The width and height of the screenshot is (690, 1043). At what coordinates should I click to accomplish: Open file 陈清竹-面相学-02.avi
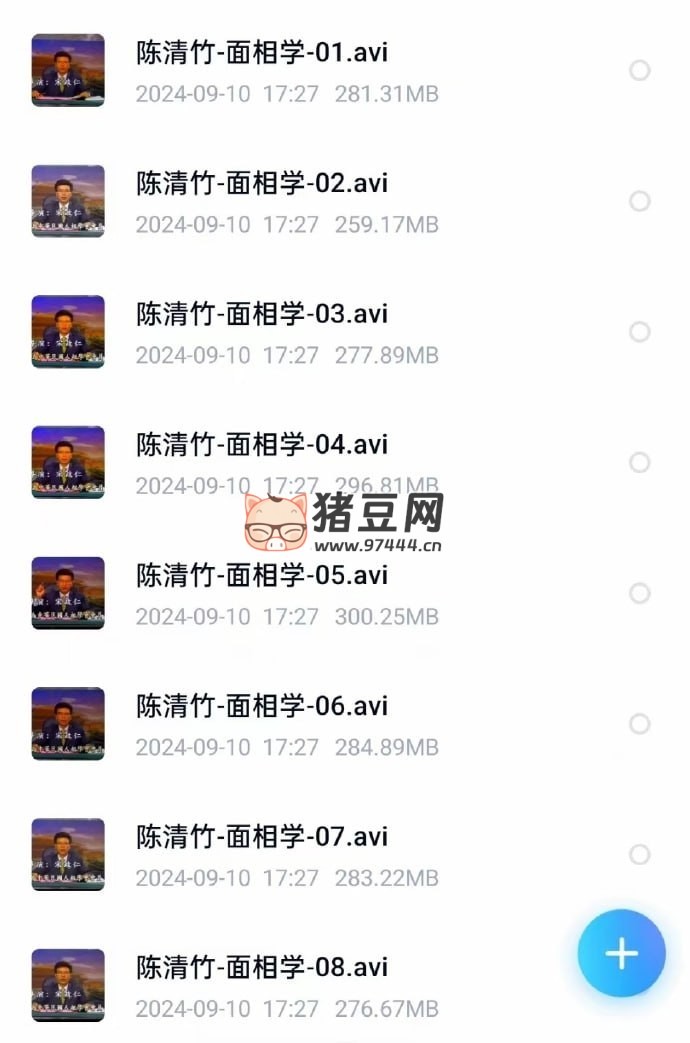(262, 184)
